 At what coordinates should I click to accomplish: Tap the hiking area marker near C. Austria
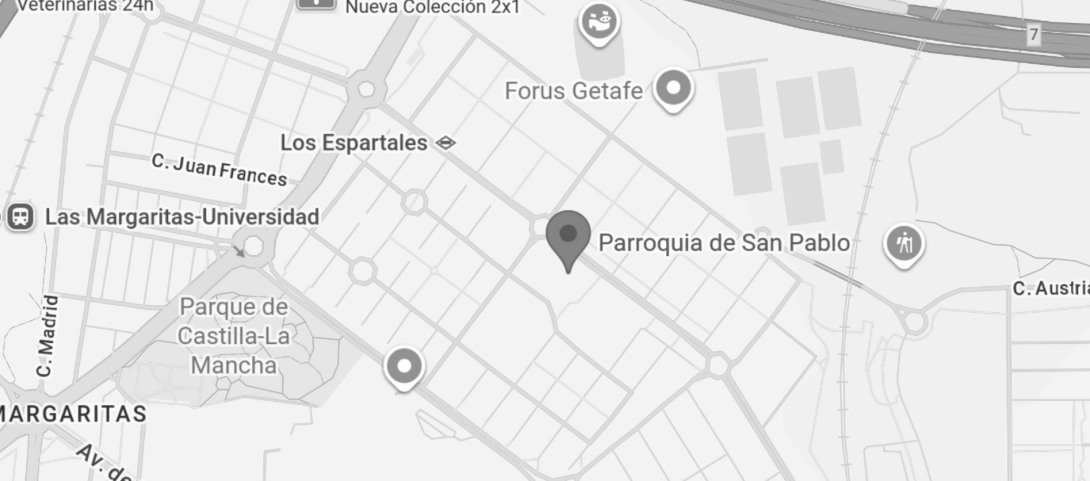[904, 243]
